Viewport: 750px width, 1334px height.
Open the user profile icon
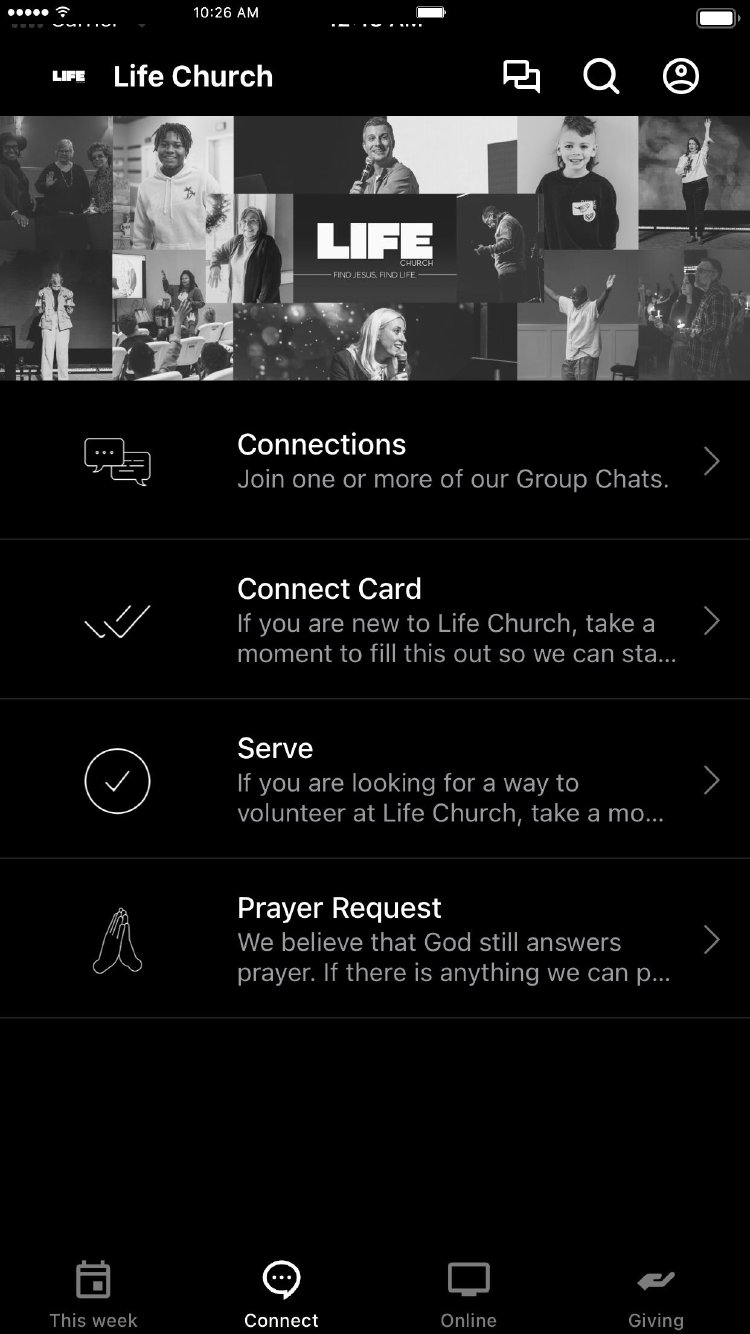click(681, 77)
